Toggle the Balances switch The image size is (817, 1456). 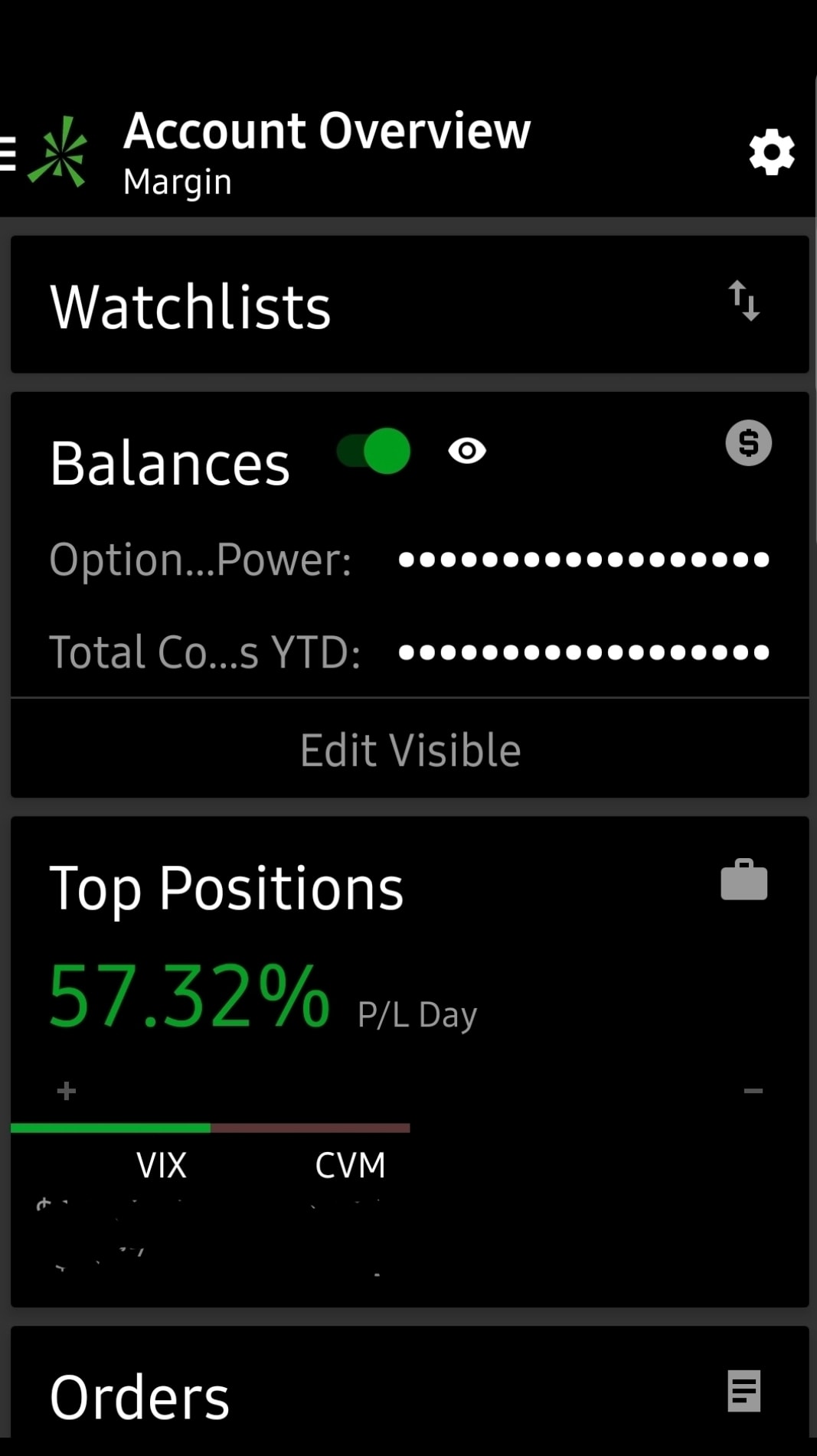(374, 451)
